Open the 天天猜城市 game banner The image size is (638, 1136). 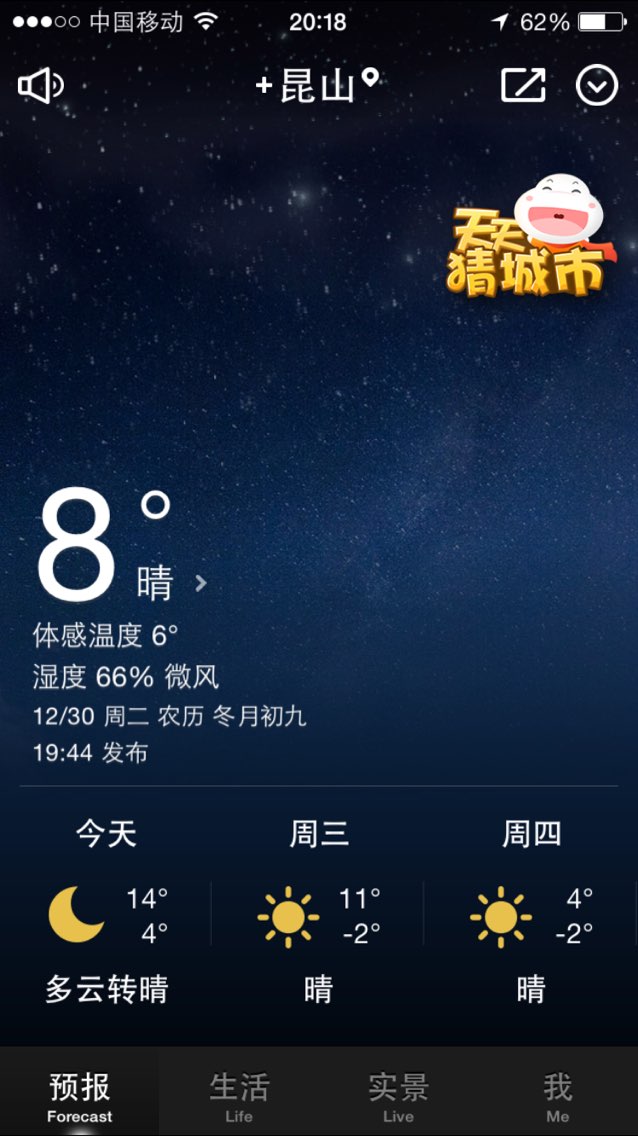[532, 236]
